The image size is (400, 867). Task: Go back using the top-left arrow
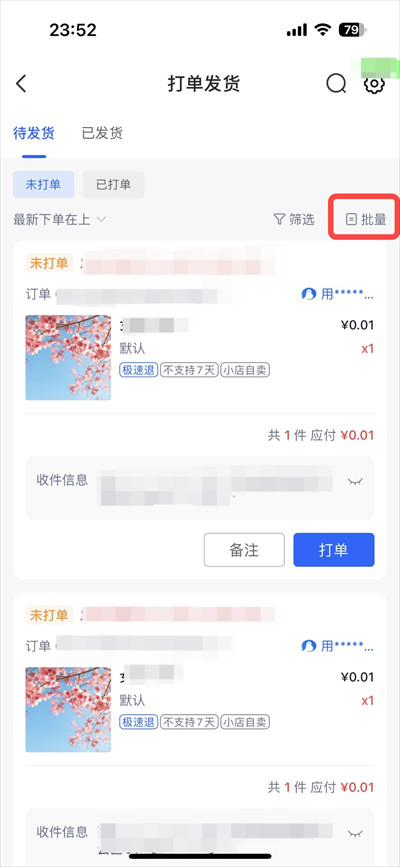[21, 84]
